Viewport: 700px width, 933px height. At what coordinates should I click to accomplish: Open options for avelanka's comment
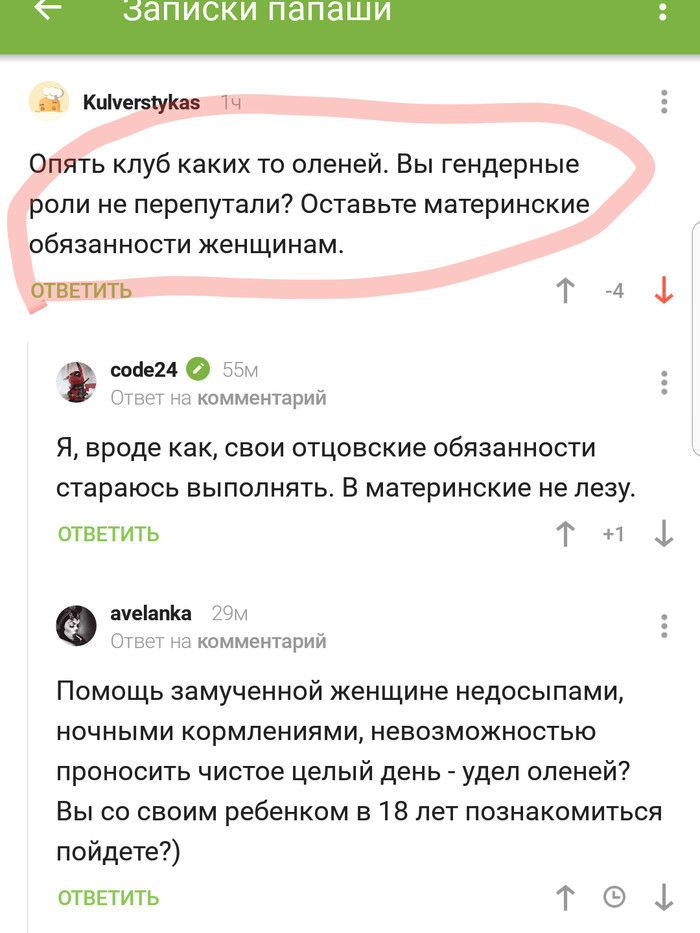coord(665,627)
